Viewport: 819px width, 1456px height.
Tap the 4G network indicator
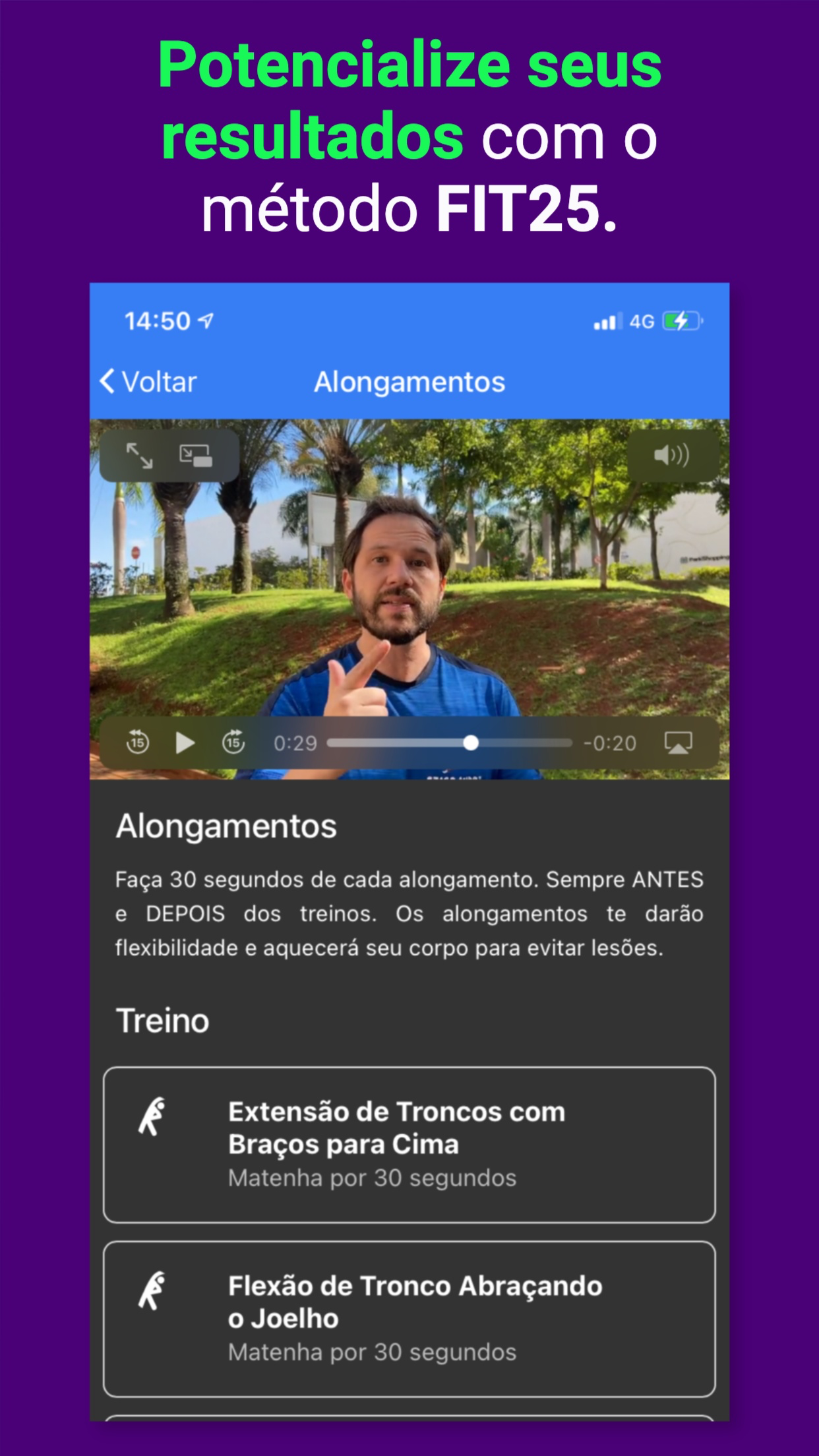(x=641, y=320)
